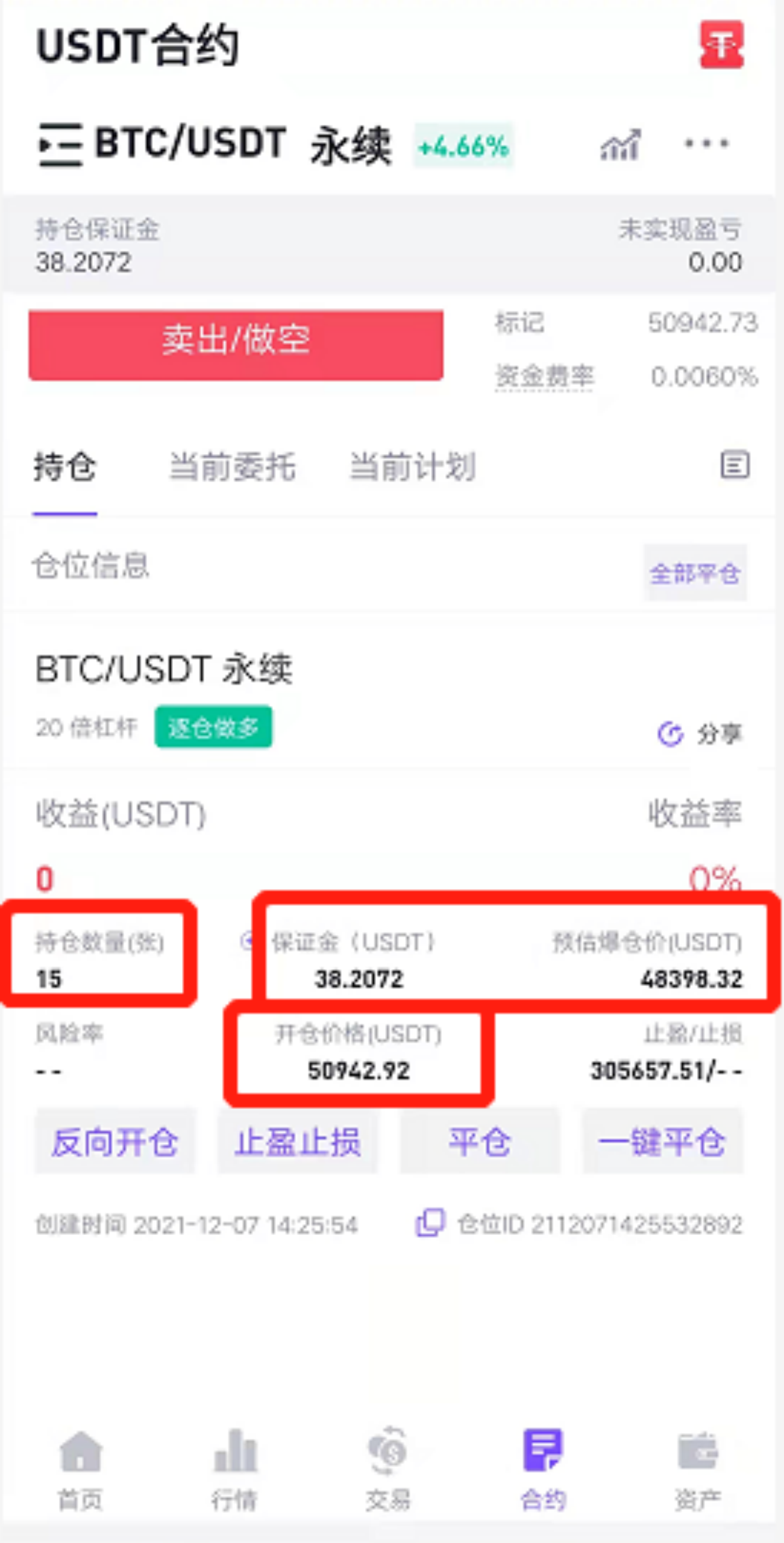This screenshot has width=784, height=1543.
Task: Switch to the 当前委托 tab
Action: (232, 467)
